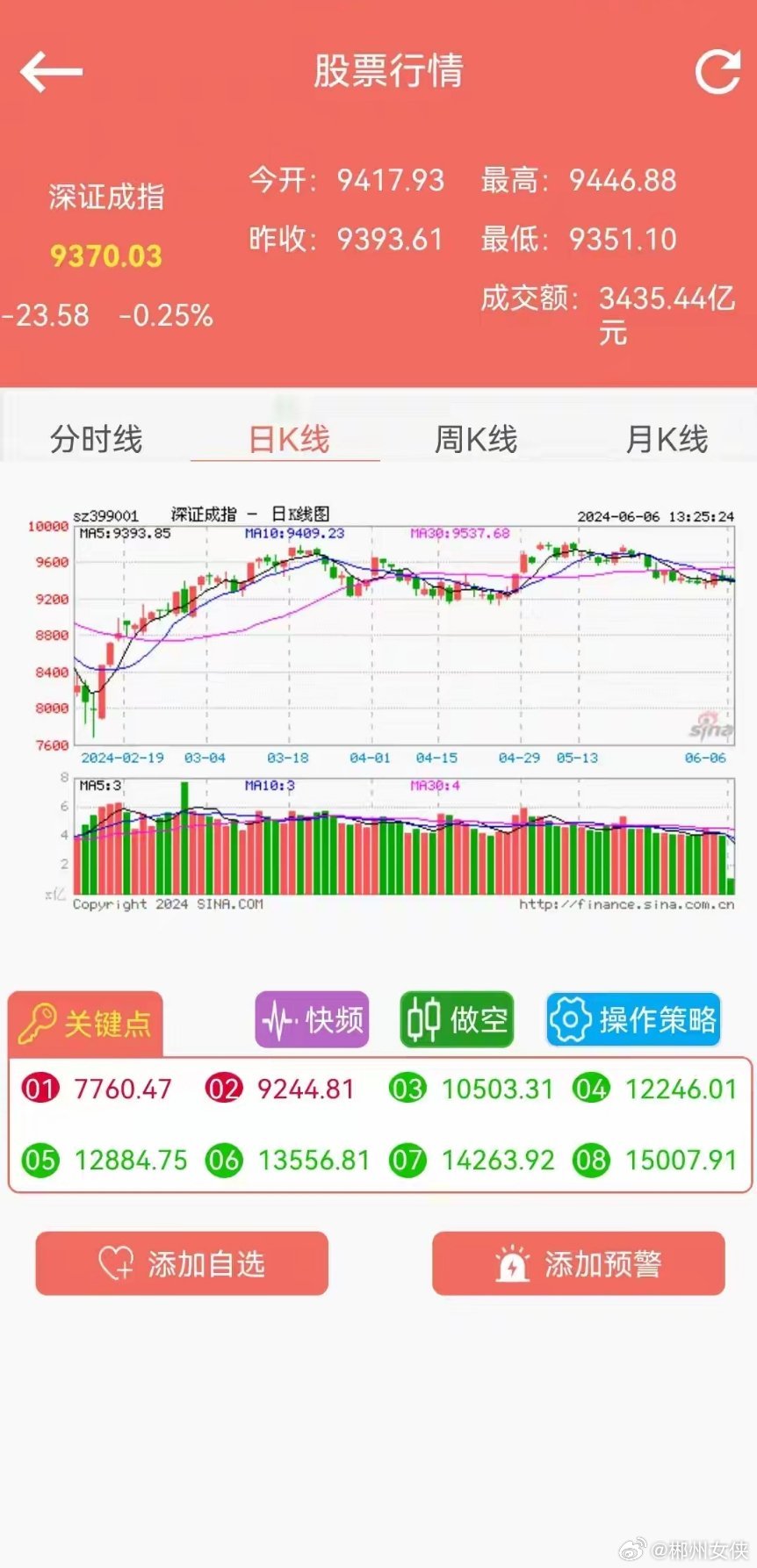Select the 日K线 tab
The image size is (757, 1568).
point(288,439)
